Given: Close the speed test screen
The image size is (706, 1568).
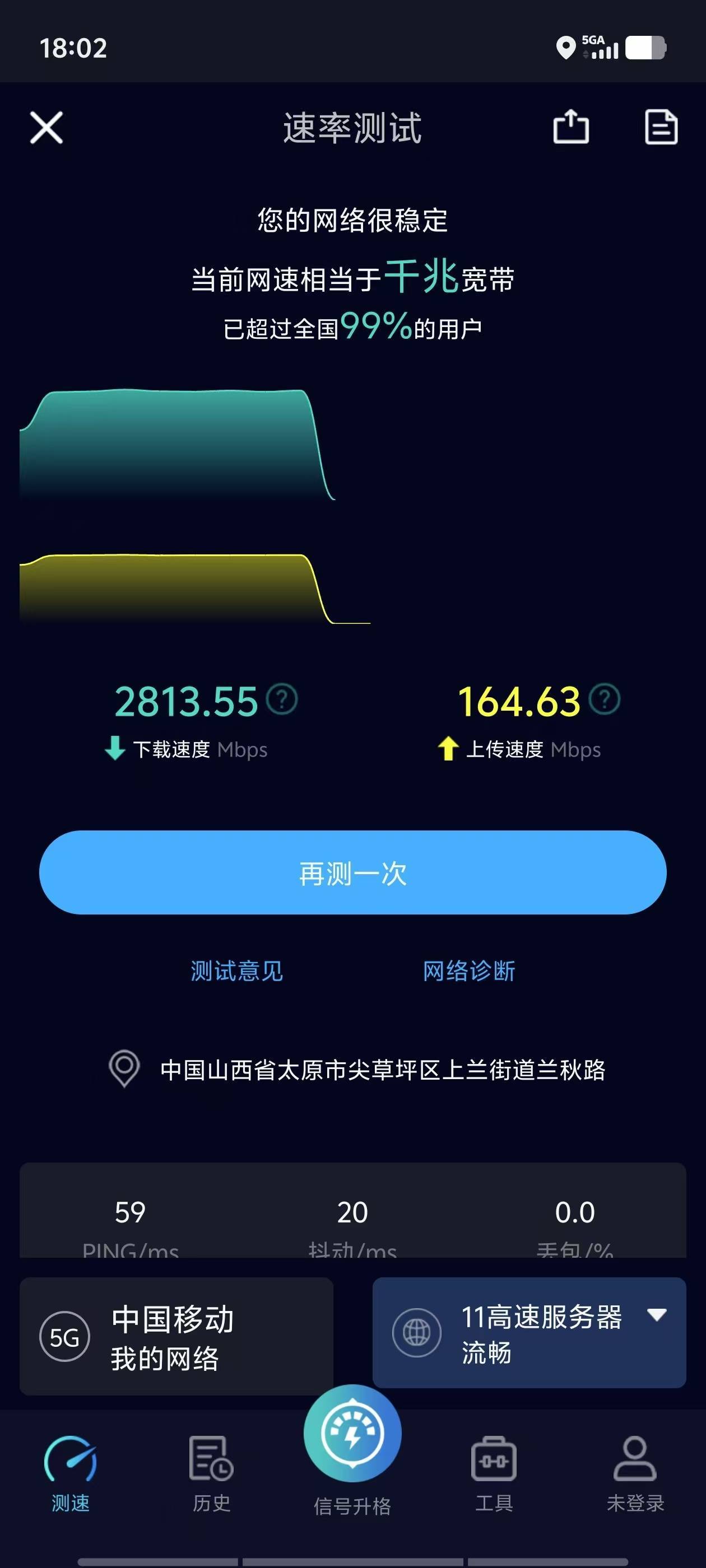Looking at the screenshot, I should click(x=47, y=127).
